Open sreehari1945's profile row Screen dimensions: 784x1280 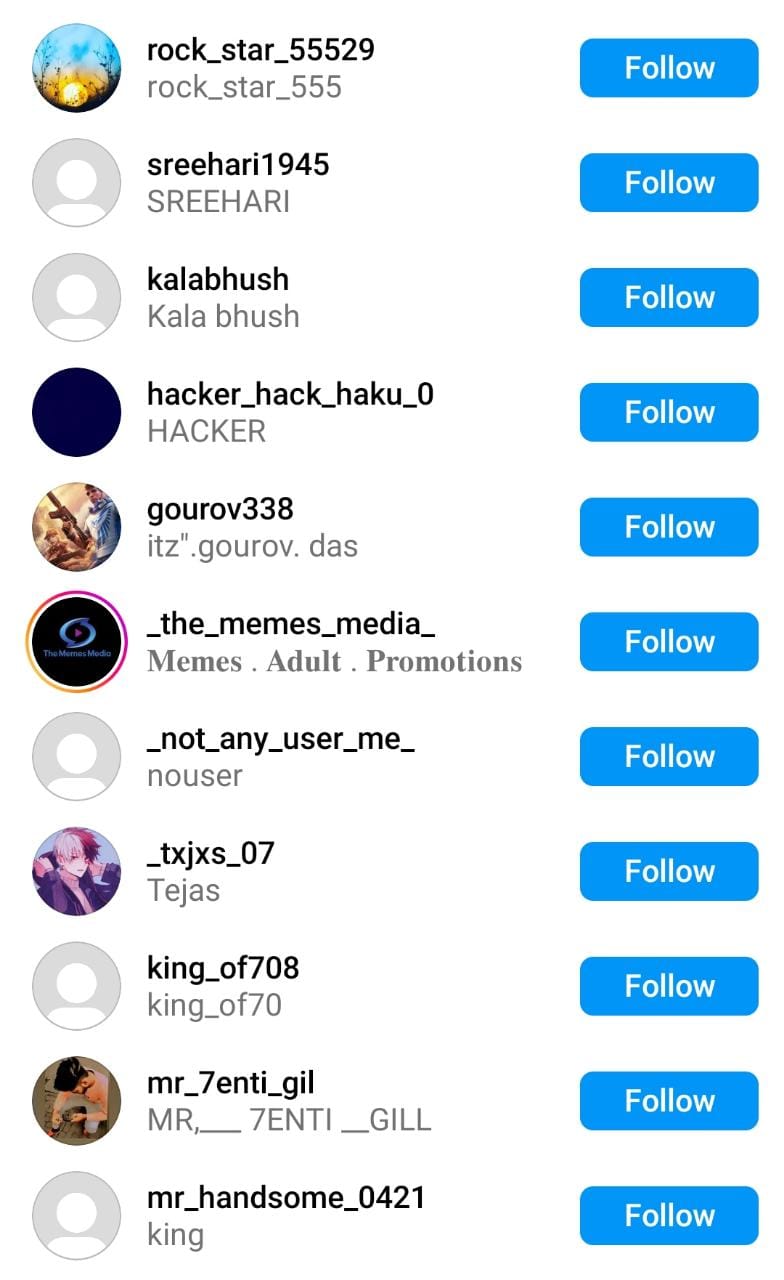238,165
